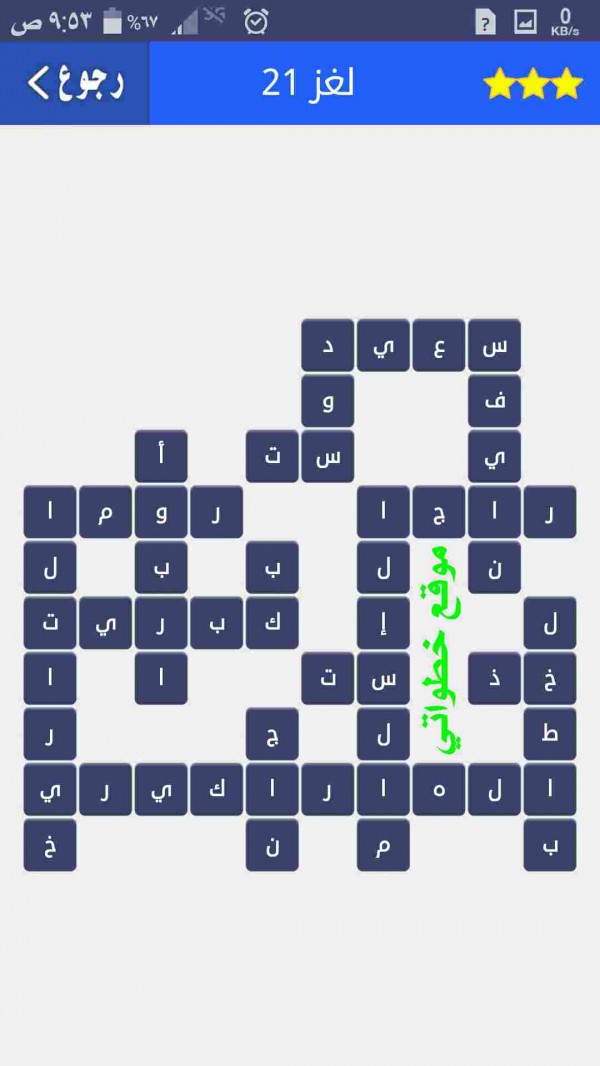Go back using the رجوع button
This screenshot has width=600, height=1066.
[x=75, y=83]
